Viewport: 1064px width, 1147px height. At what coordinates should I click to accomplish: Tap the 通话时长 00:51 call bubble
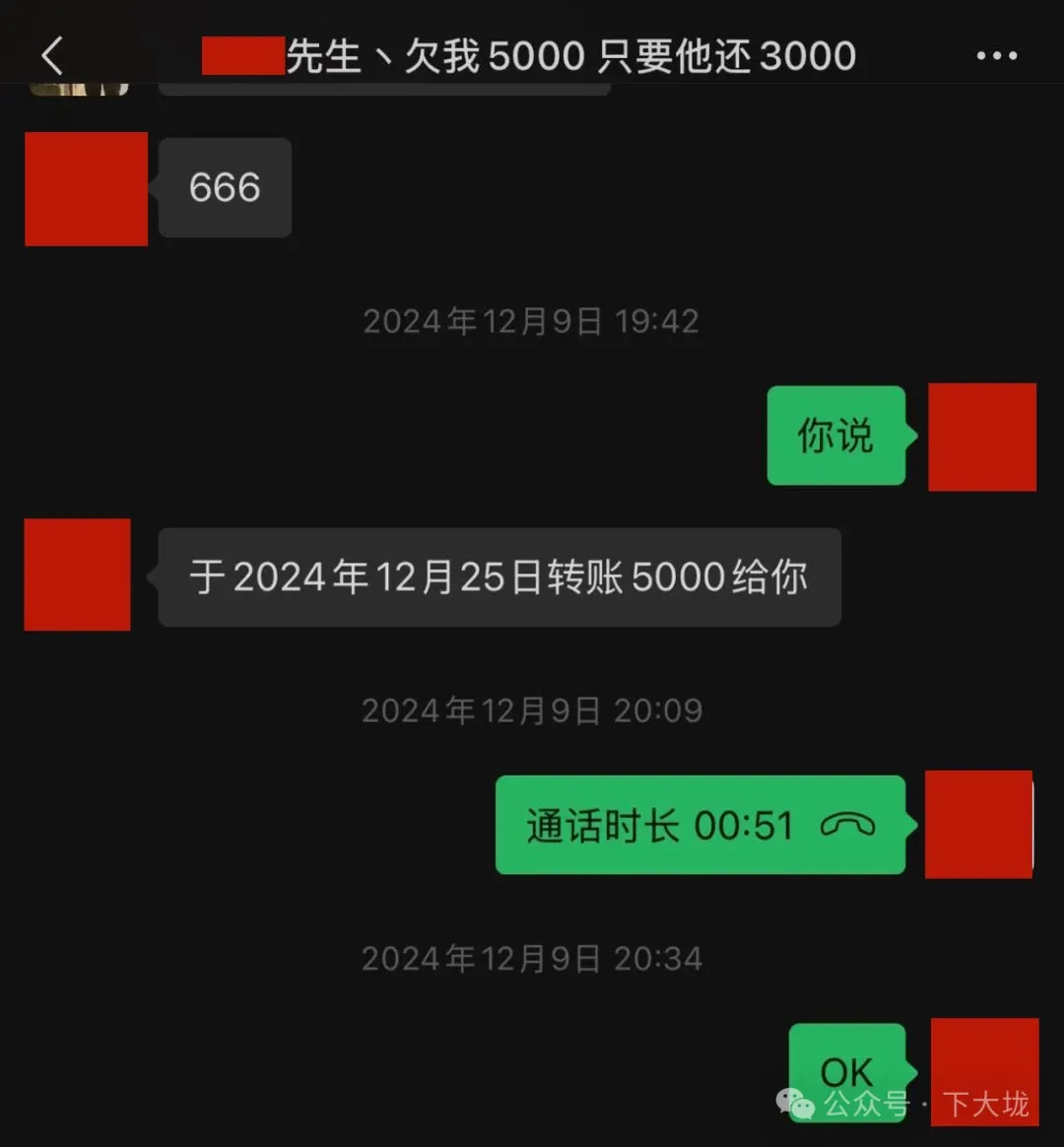tap(699, 825)
